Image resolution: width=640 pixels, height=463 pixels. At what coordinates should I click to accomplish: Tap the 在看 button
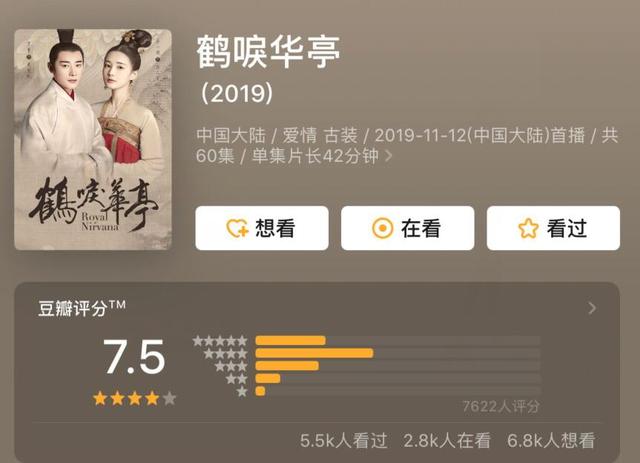tap(407, 228)
